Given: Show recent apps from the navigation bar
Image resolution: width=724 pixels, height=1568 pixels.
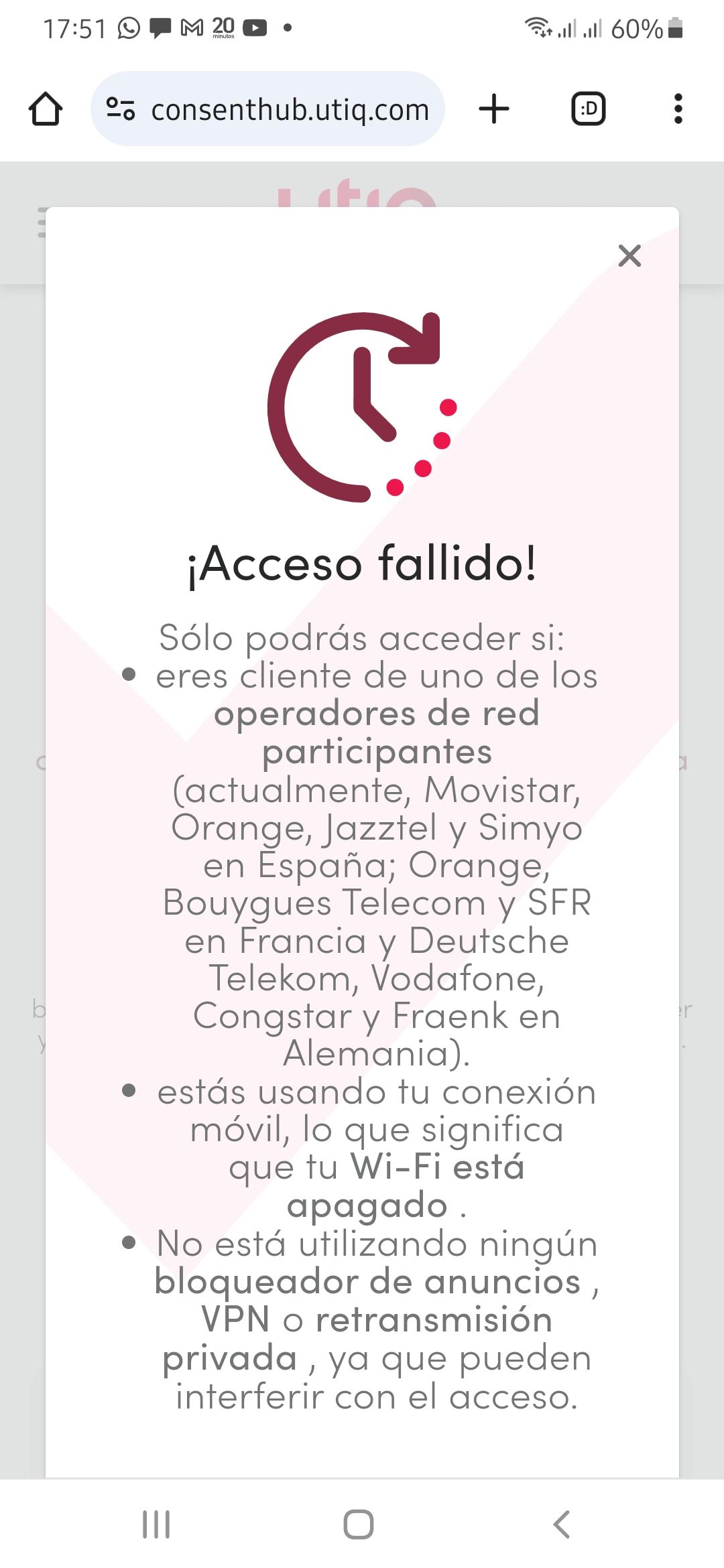Looking at the screenshot, I should [156, 1524].
